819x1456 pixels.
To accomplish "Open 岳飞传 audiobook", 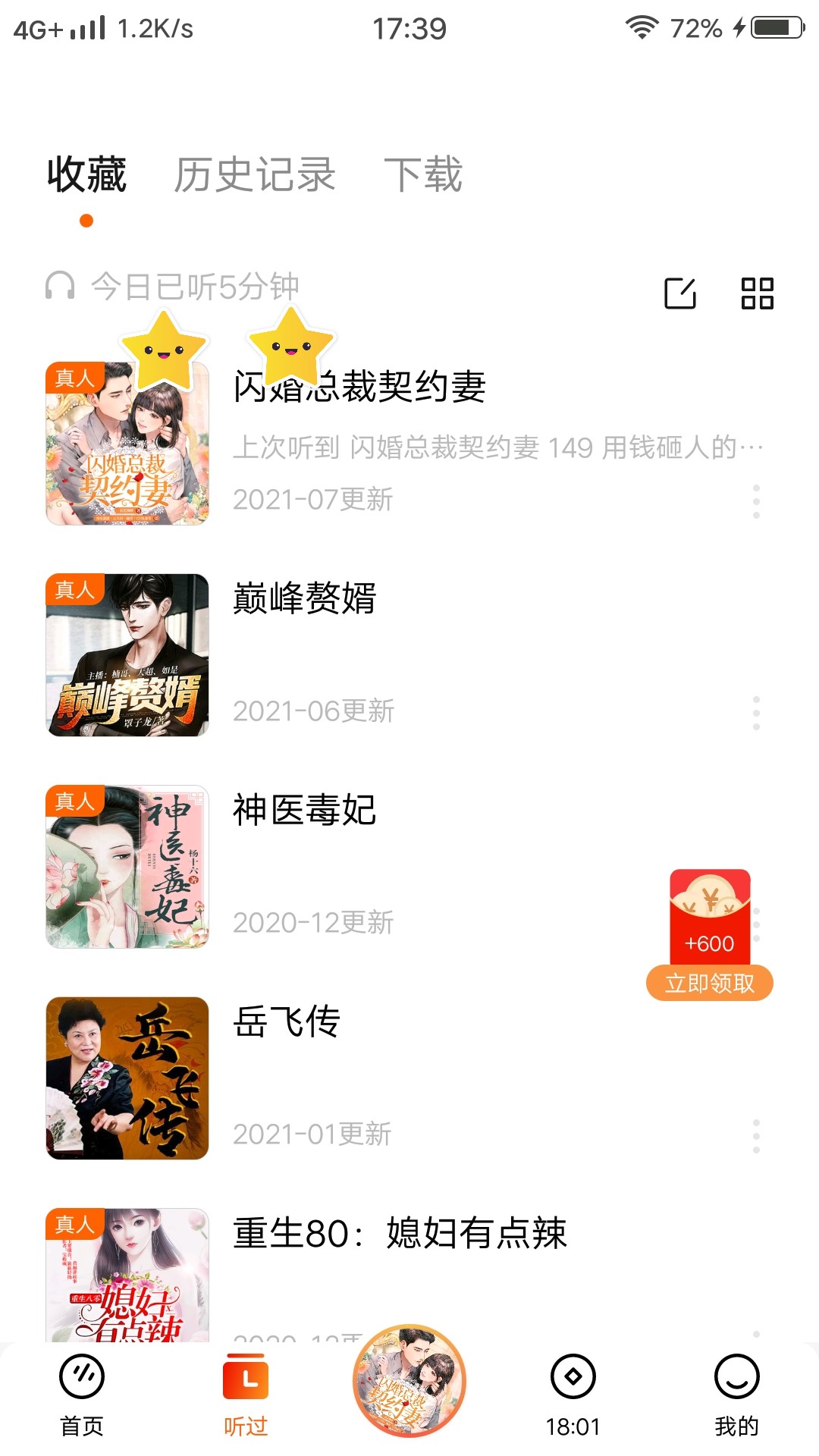I will pos(287,1022).
